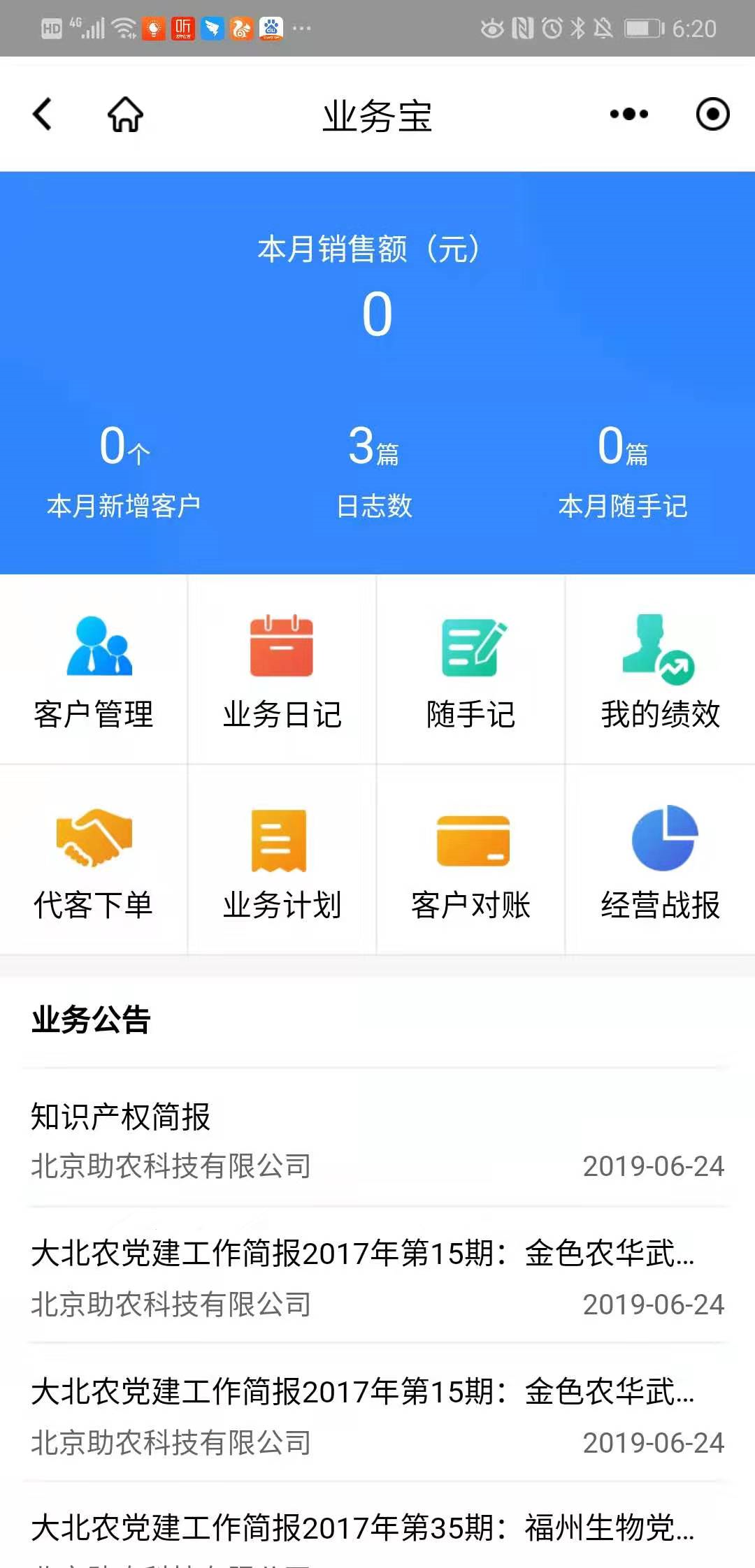Open 业务计划
755x1568 pixels.
[x=282, y=860]
